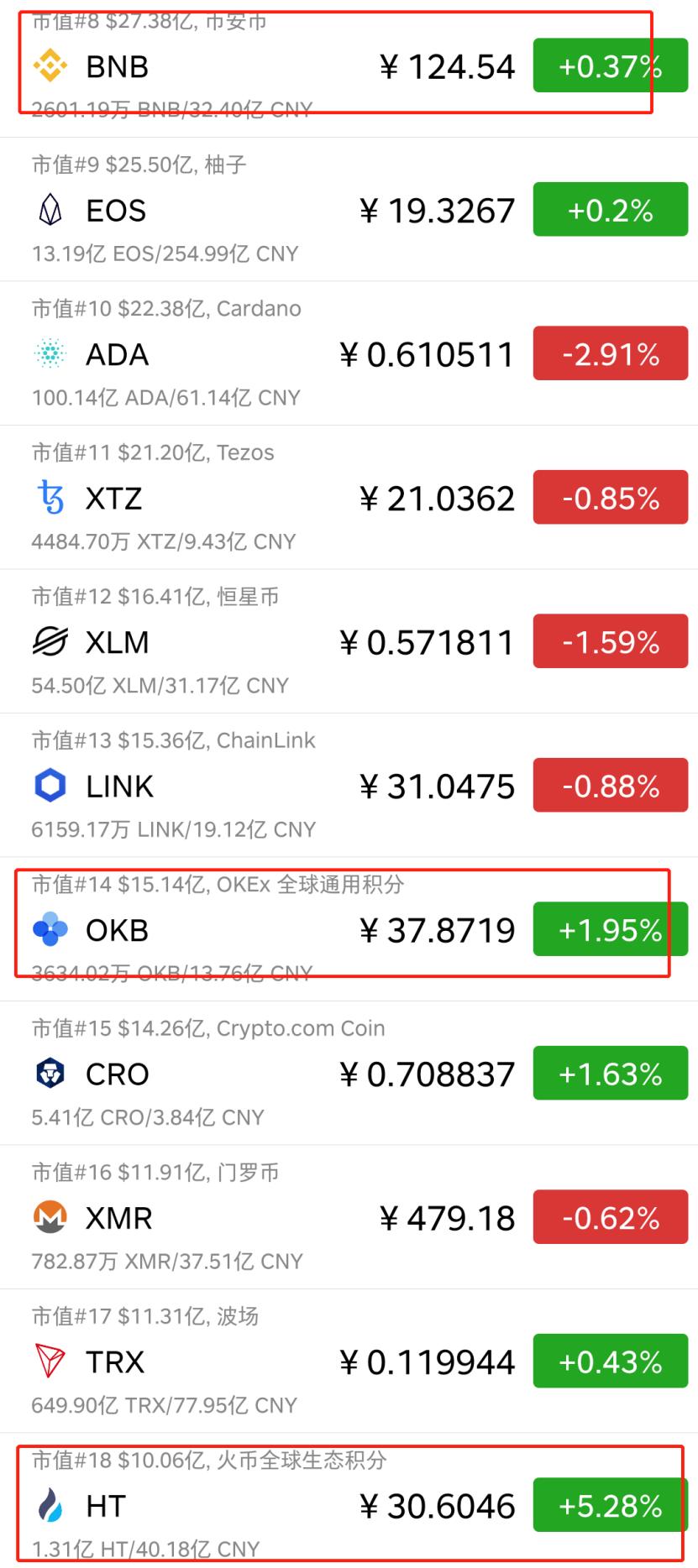Click the -0.62% badge for XMR
This screenshot has height=1568, width=698.
(x=611, y=1217)
